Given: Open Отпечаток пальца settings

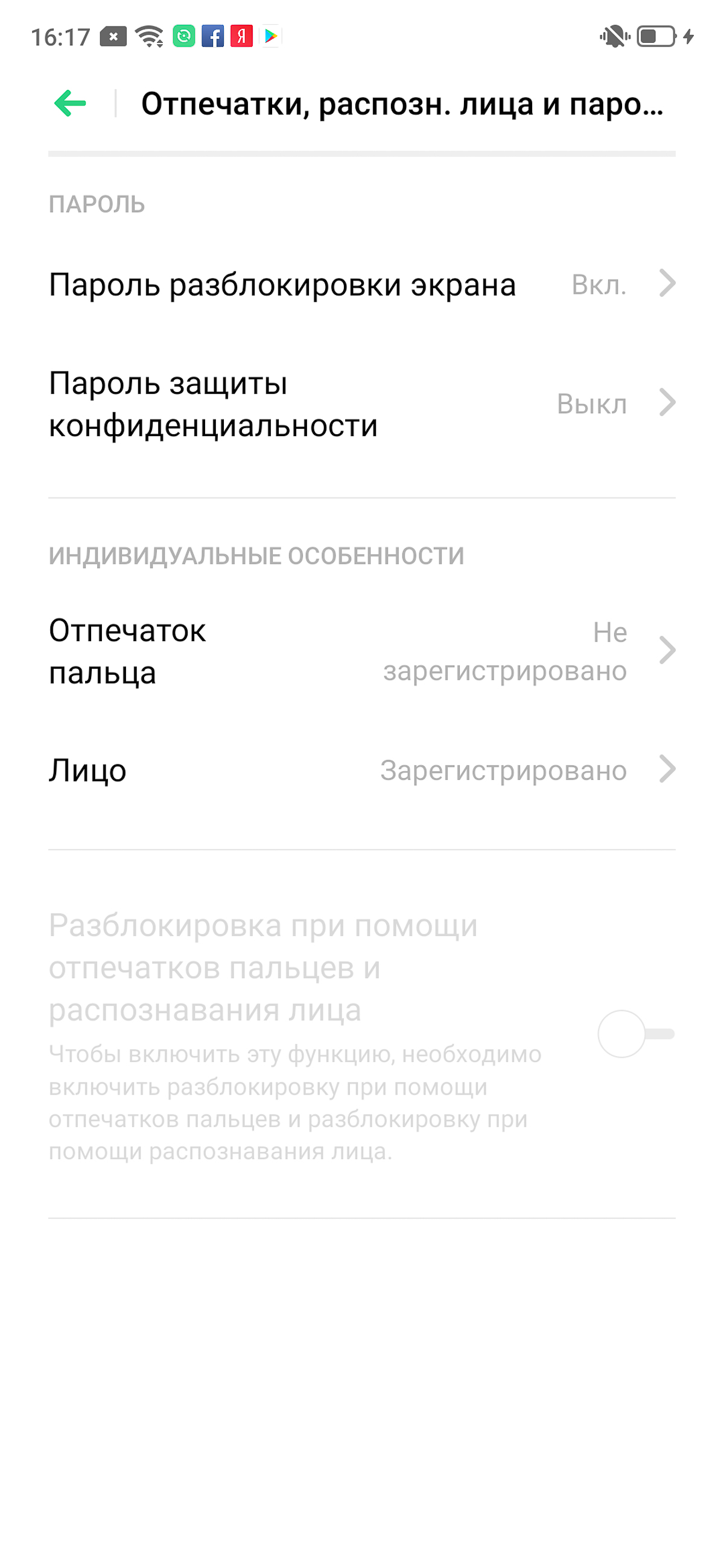Looking at the screenshot, I should [x=361, y=651].
